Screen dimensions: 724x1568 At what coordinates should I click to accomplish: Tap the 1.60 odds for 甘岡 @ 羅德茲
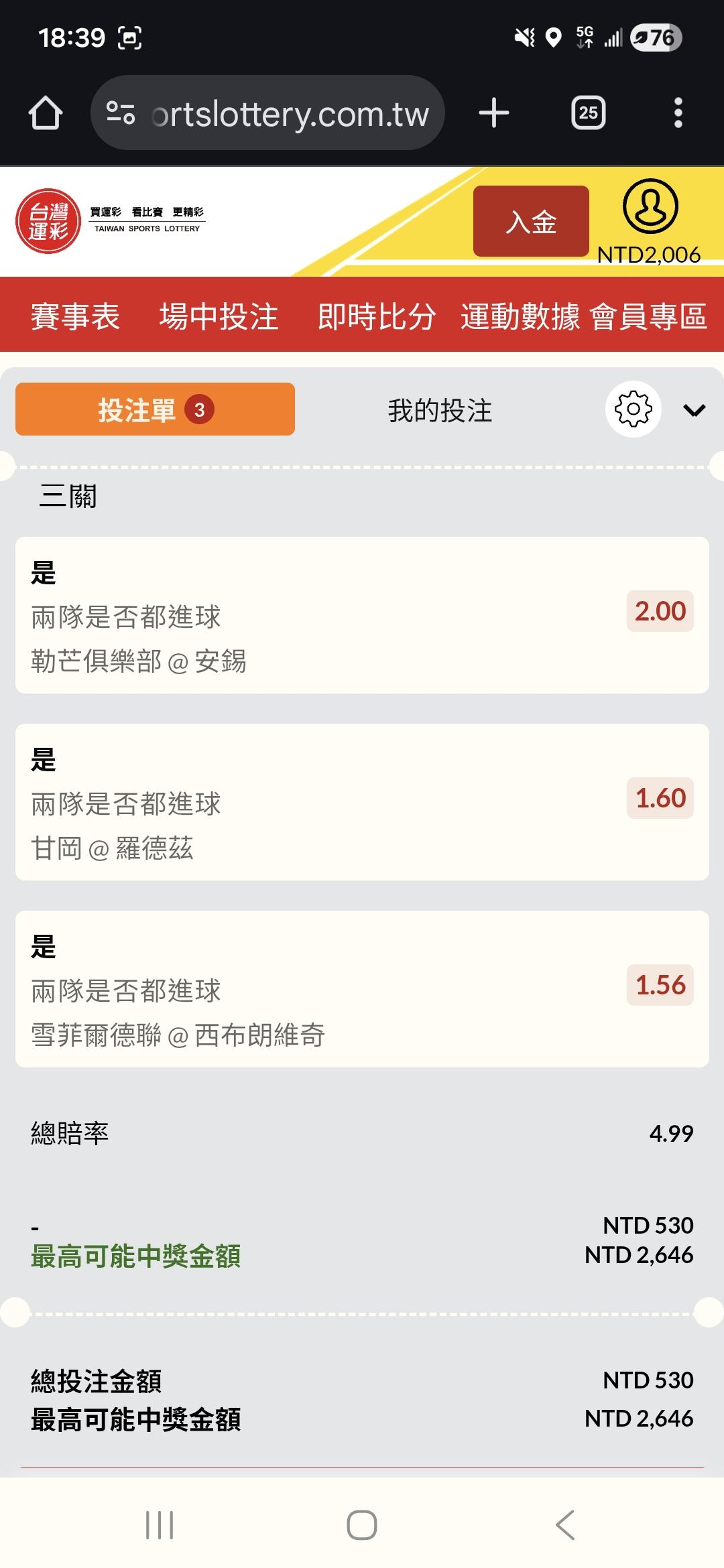click(660, 798)
